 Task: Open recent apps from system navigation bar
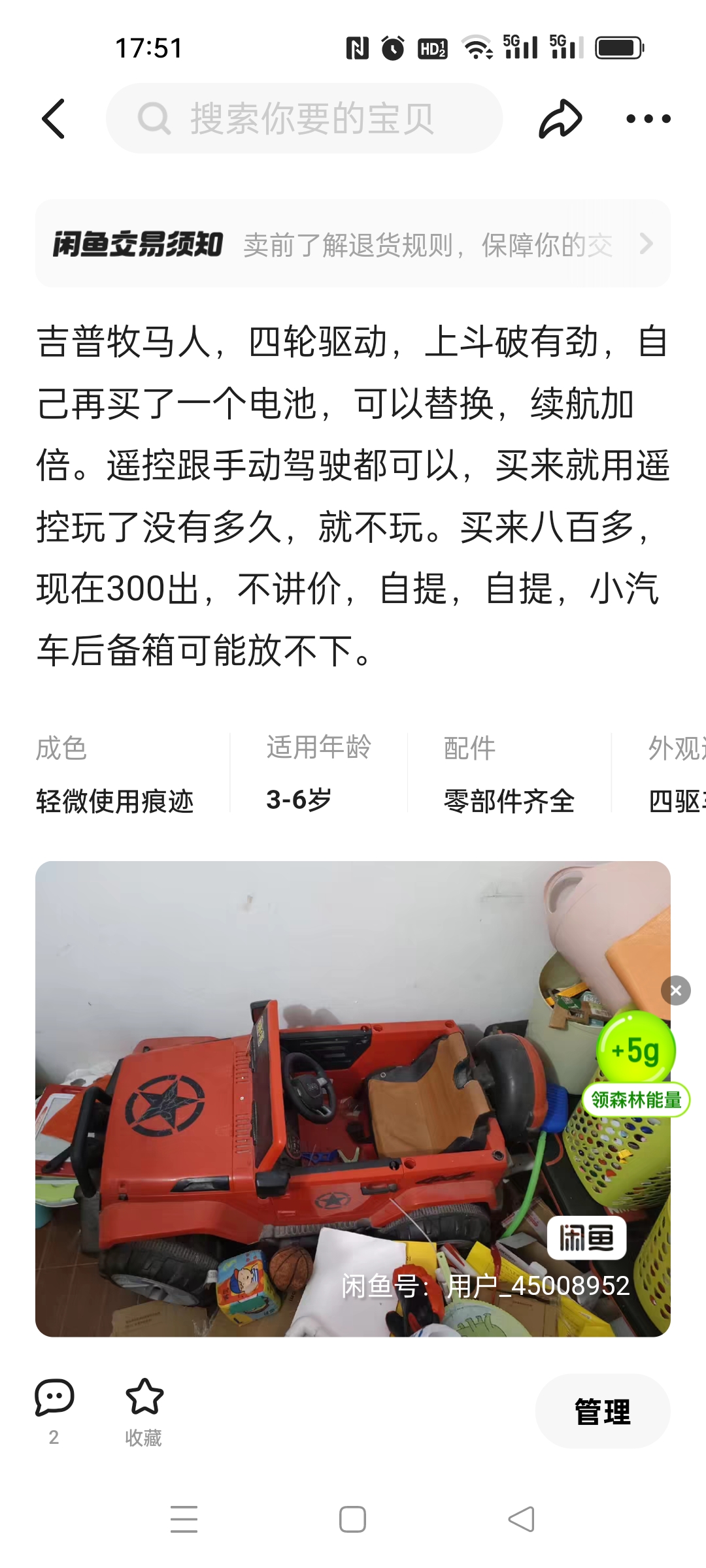(x=184, y=1519)
